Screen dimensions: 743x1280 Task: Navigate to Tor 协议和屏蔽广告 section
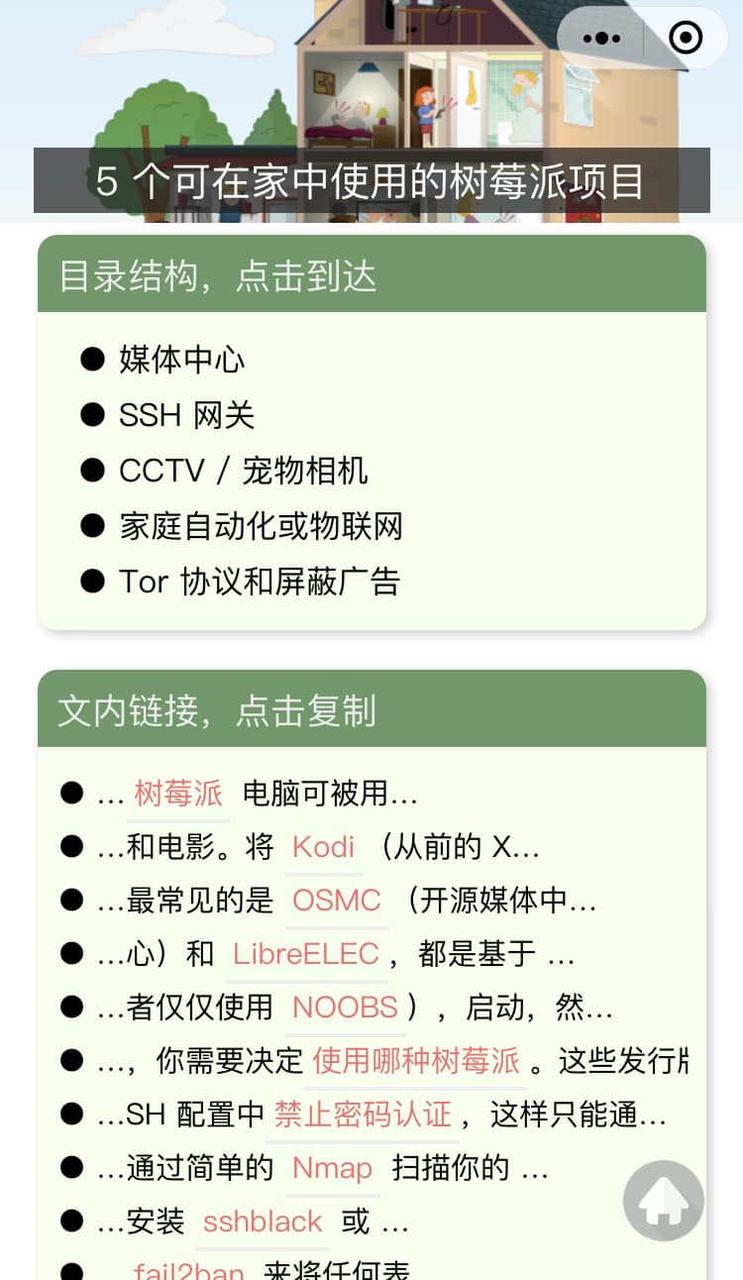click(259, 581)
